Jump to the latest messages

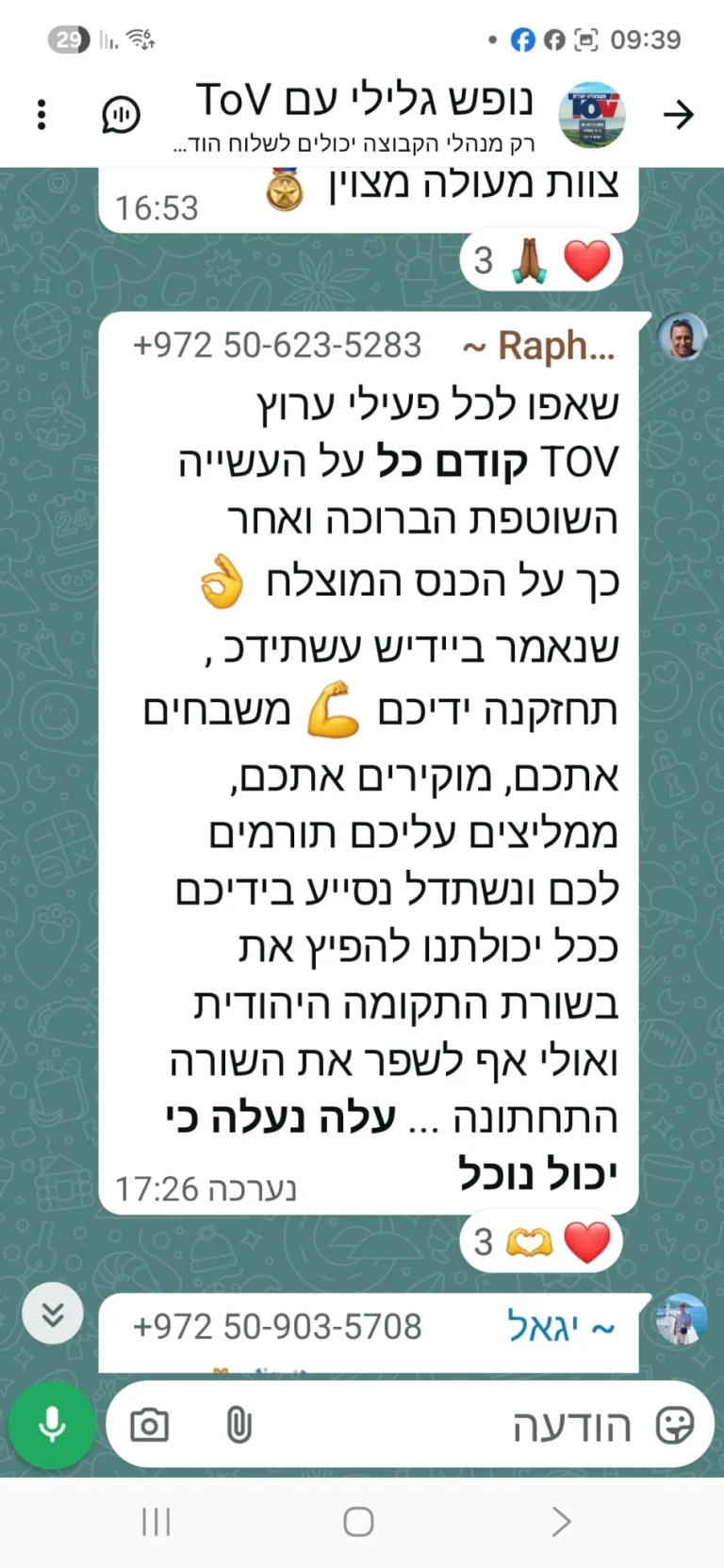pos(53,1314)
